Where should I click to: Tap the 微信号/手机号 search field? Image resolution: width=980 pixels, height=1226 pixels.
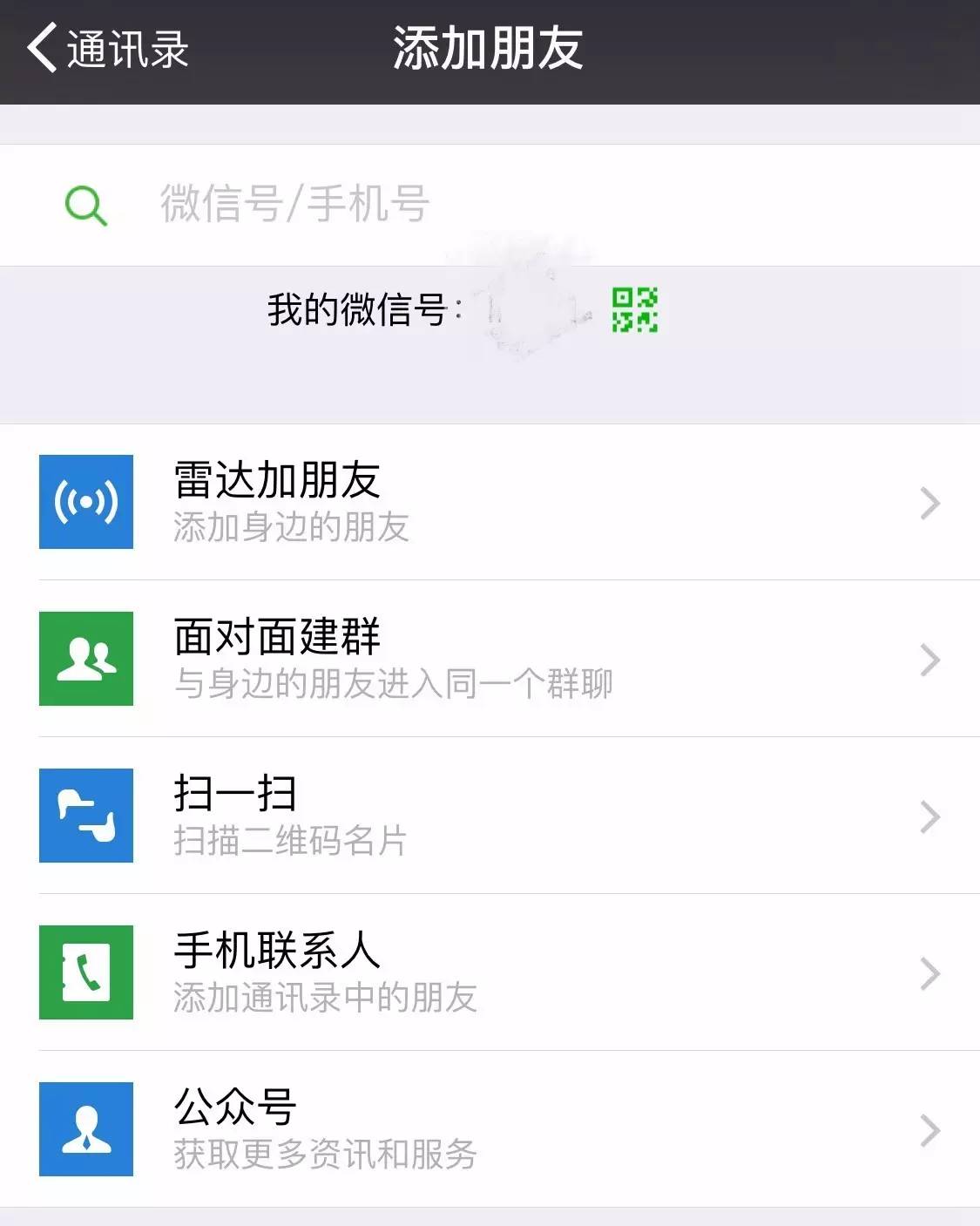[x=488, y=205]
